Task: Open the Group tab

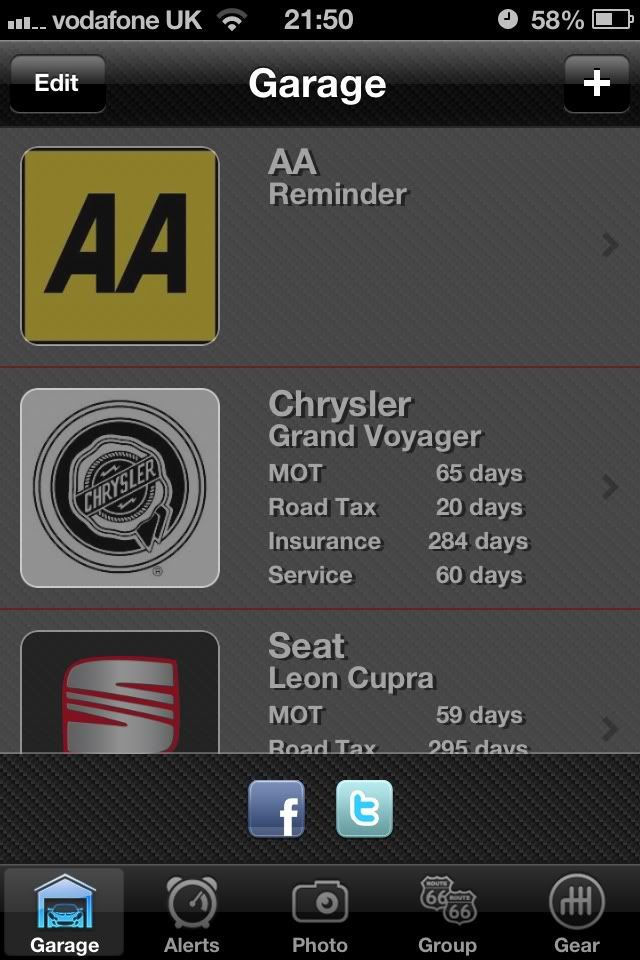Action: click(447, 912)
